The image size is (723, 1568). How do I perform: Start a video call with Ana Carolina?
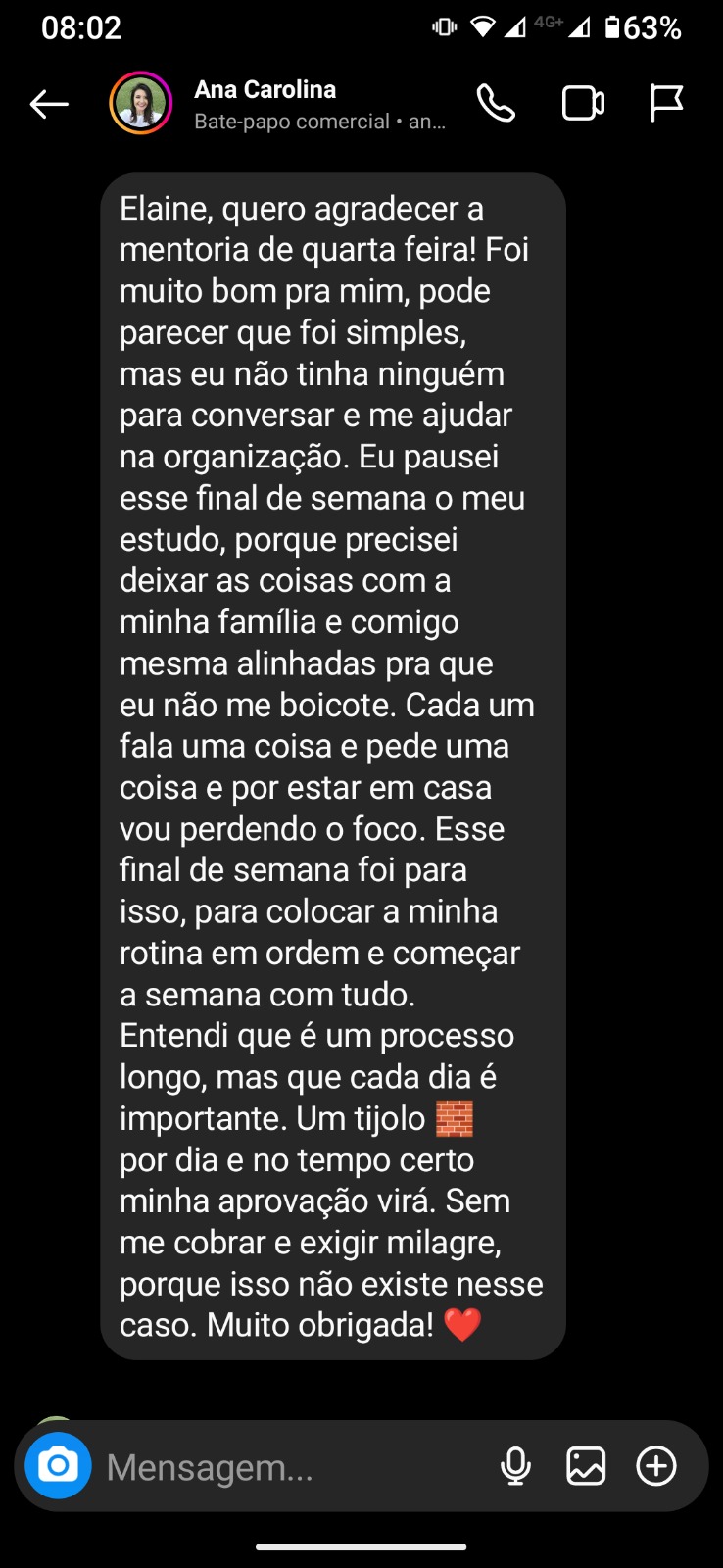click(583, 104)
